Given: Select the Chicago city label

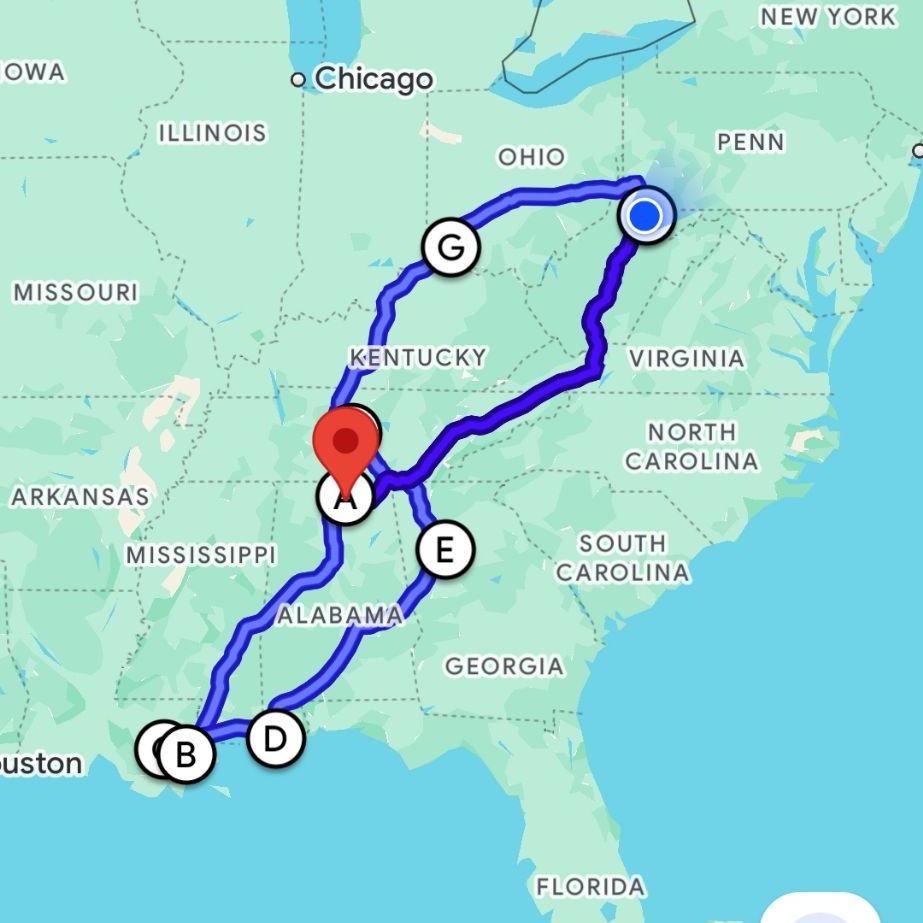Looking at the screenshot, I should point(372,79).
